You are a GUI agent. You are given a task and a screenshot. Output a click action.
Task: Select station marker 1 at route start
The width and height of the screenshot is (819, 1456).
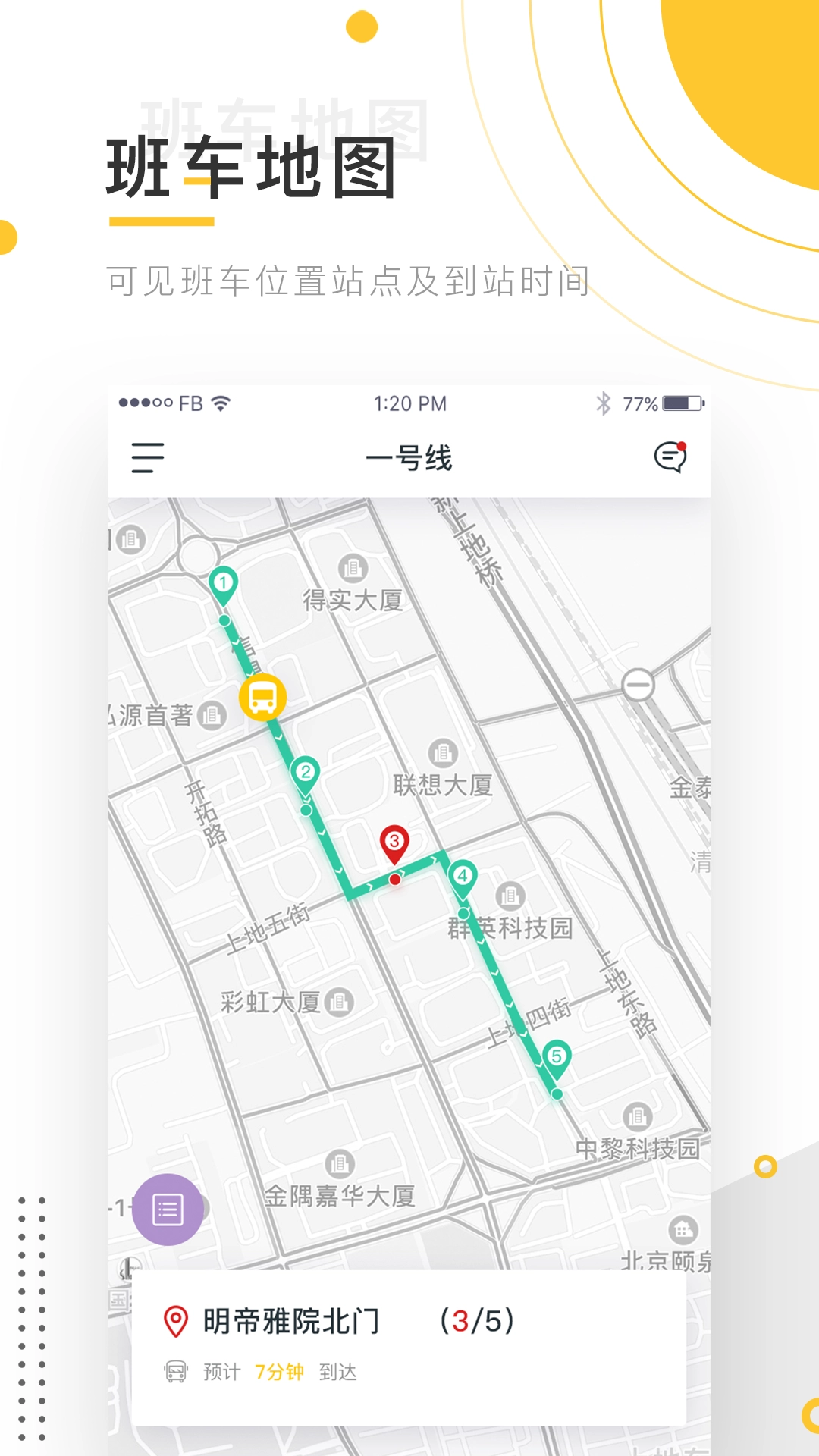222,580
